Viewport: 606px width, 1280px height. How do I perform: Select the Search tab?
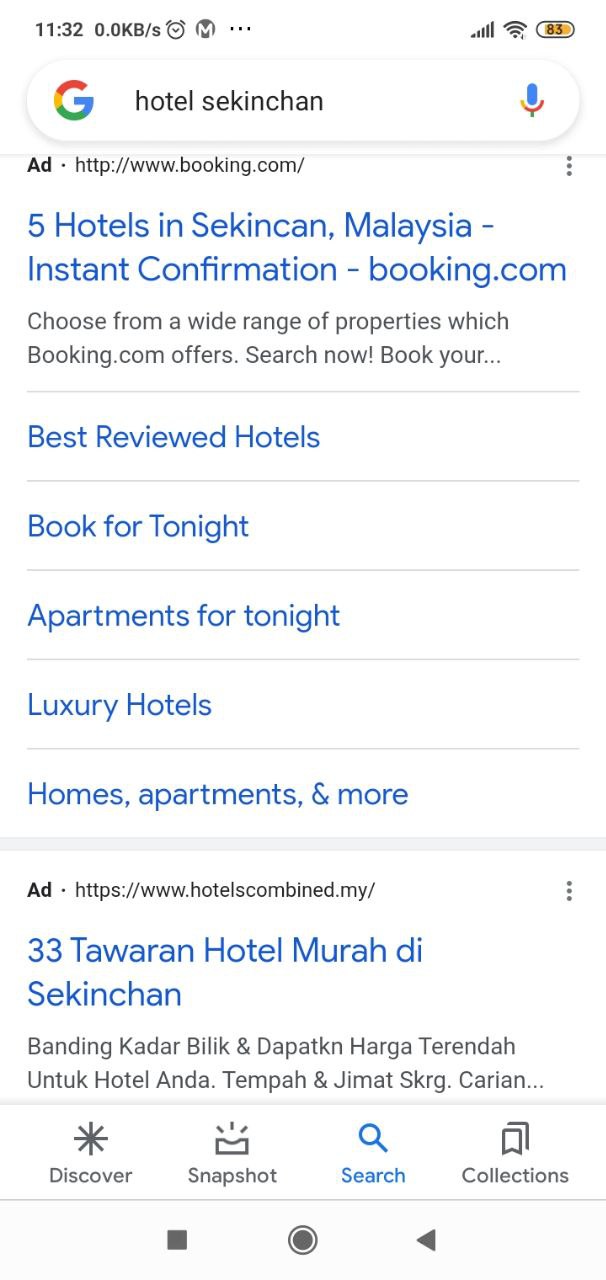click(373, 1153)
